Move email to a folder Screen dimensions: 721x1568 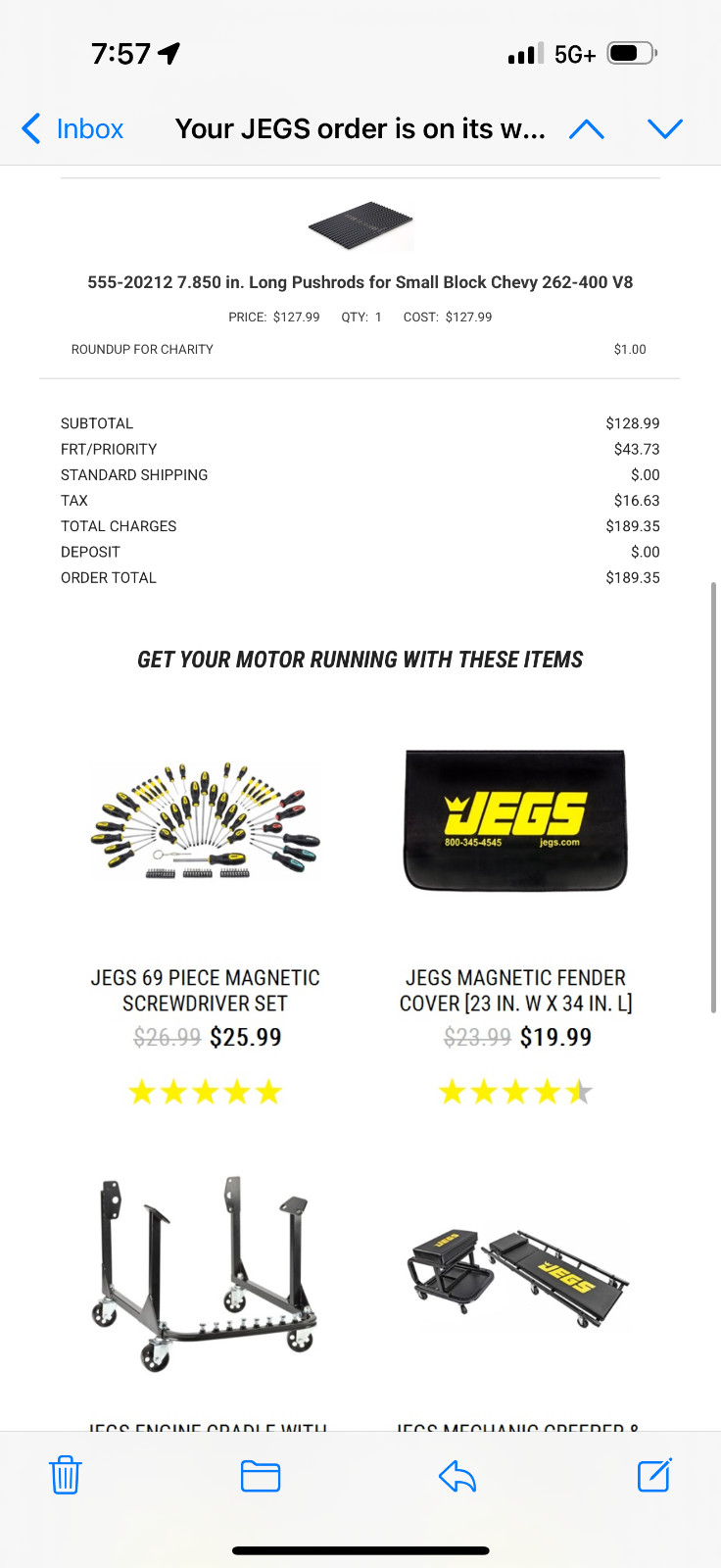[261, 1475]
